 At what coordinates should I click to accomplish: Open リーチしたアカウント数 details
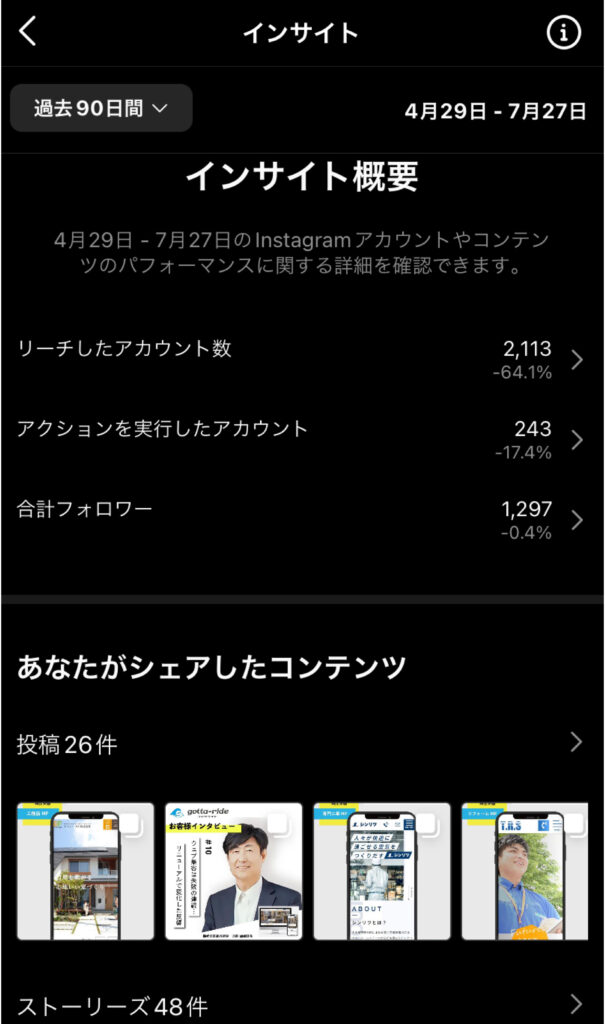(x=300, y=359)
